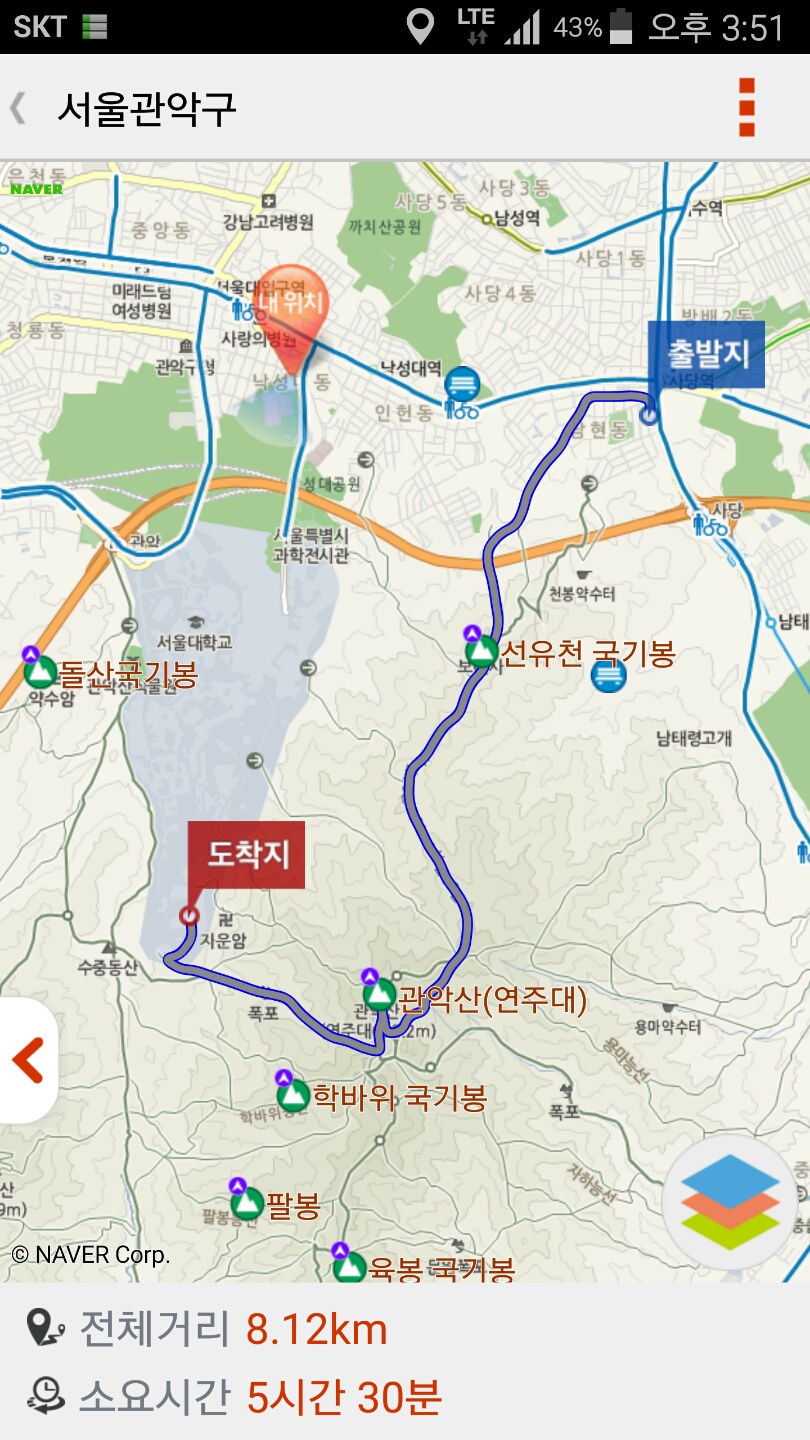Select the 관악산(연주대) peak marker
The height and width of the screenshot is (1440, 810).
(x=379, y=995)
